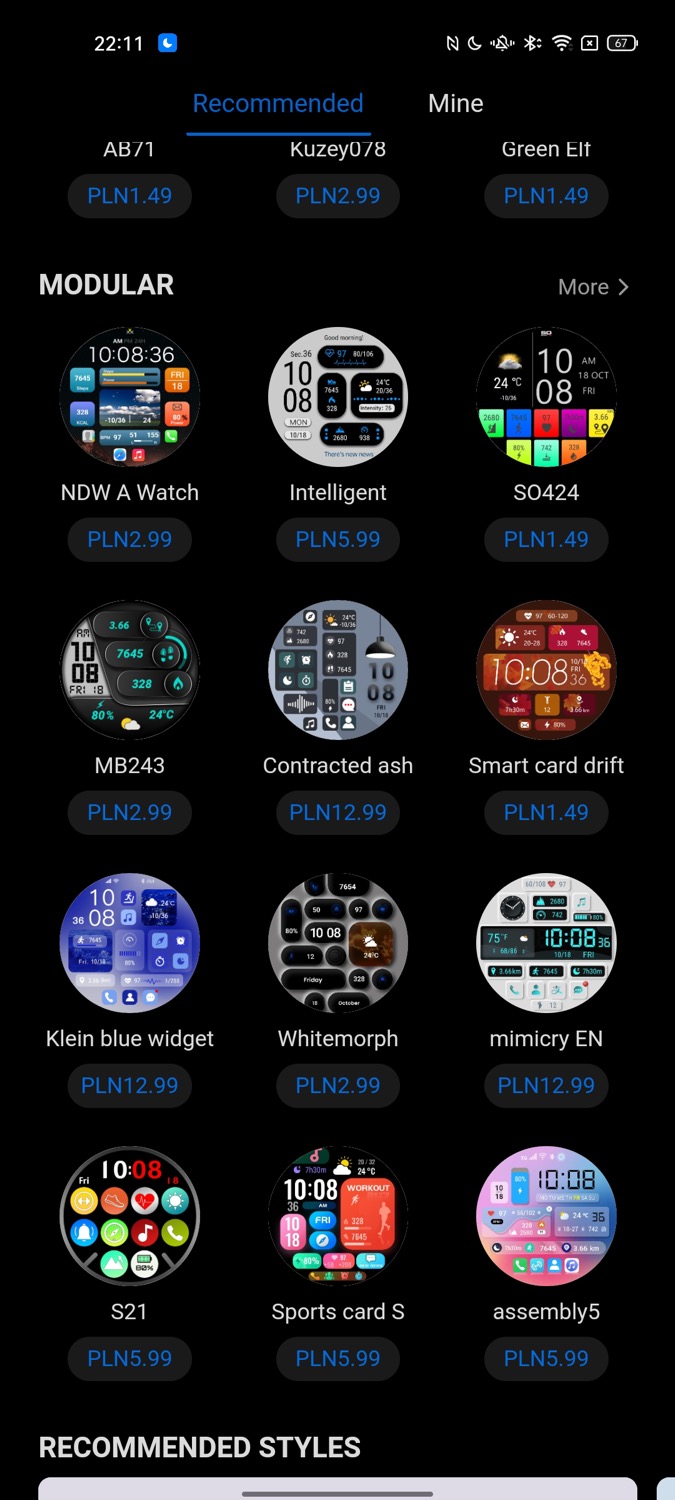Open the SO424 watch face

coord(546,397)
